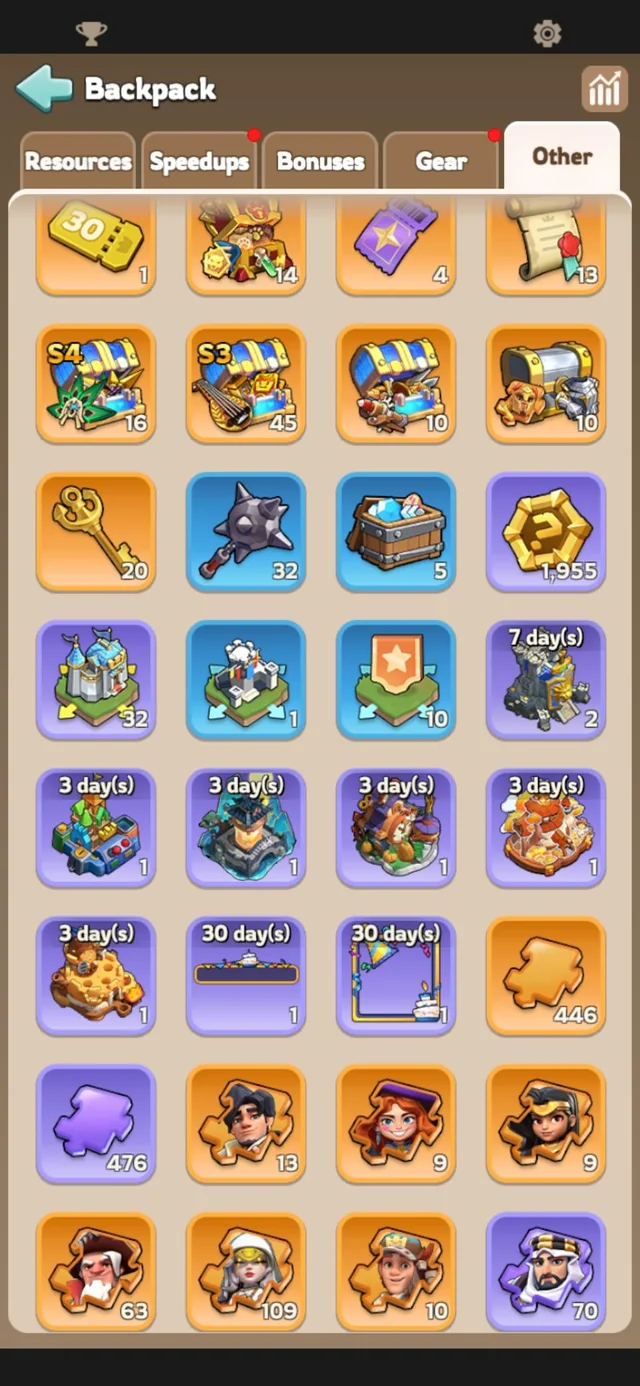
Task: Open the trophy icon
Action: coord(92,34)
